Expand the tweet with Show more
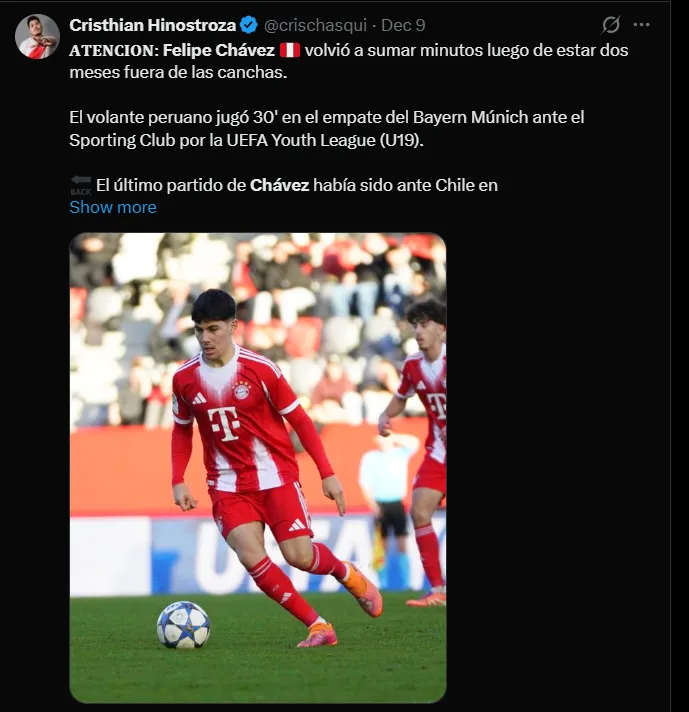Screen dimensions: 689x712 tap(113, 207)
